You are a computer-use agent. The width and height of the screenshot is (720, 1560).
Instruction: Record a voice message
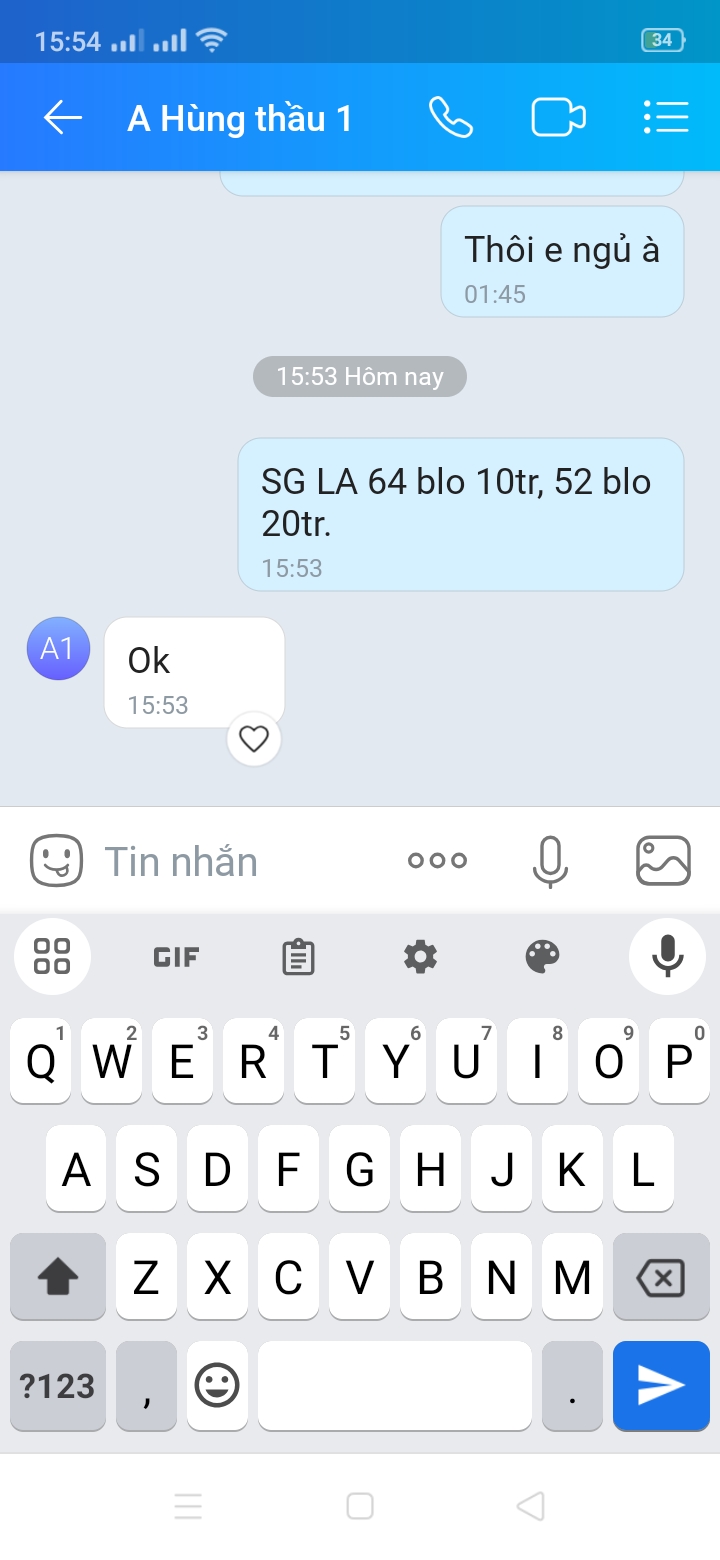point(549,860)
